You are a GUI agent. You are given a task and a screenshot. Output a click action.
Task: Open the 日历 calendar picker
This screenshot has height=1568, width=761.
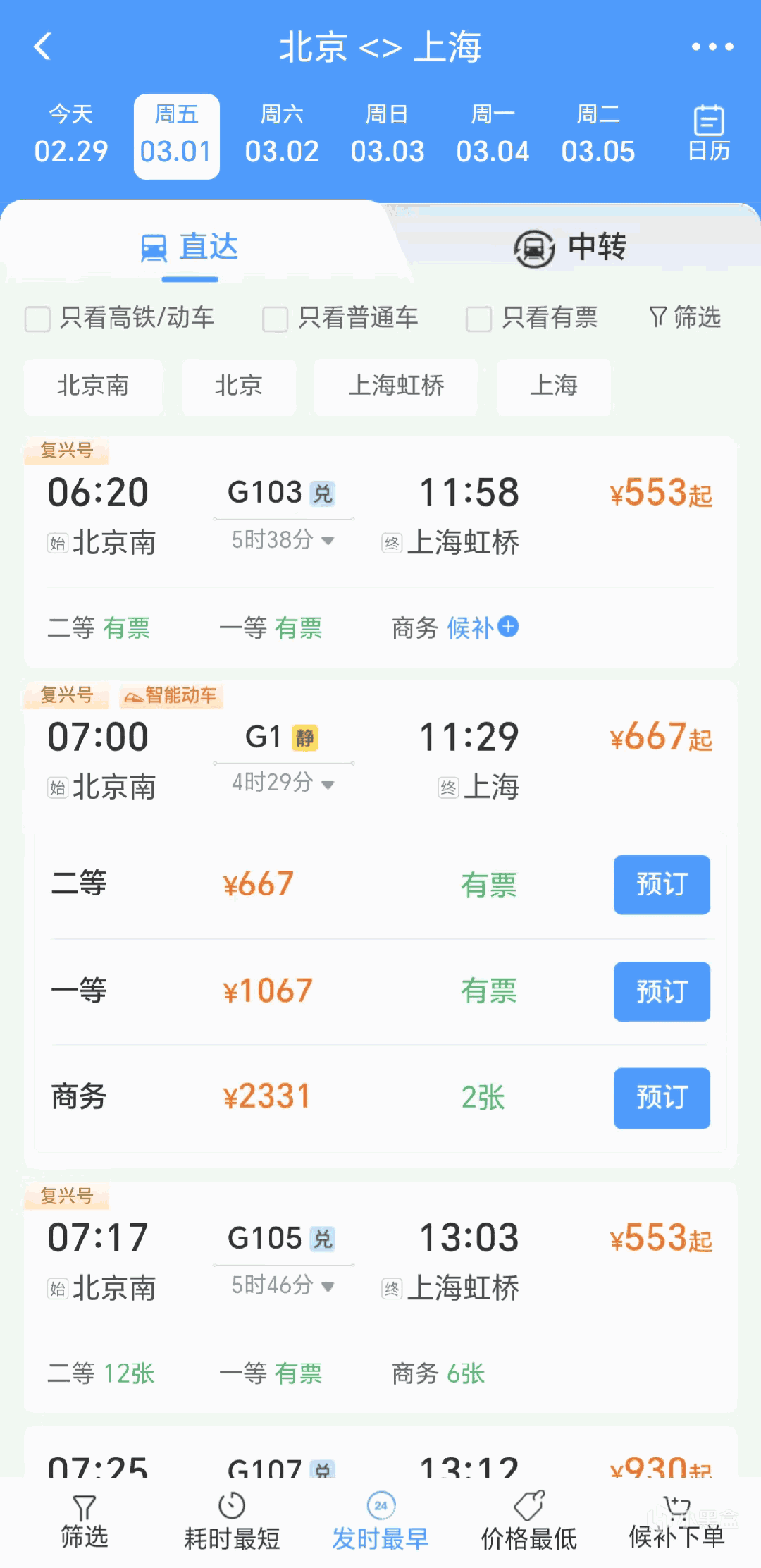click(x=708, y=134)
